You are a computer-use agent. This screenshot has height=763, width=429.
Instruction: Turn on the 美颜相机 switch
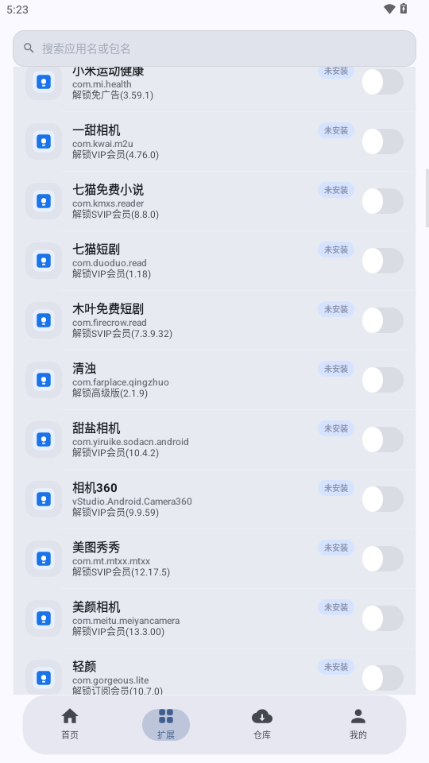tap(383, 618)
